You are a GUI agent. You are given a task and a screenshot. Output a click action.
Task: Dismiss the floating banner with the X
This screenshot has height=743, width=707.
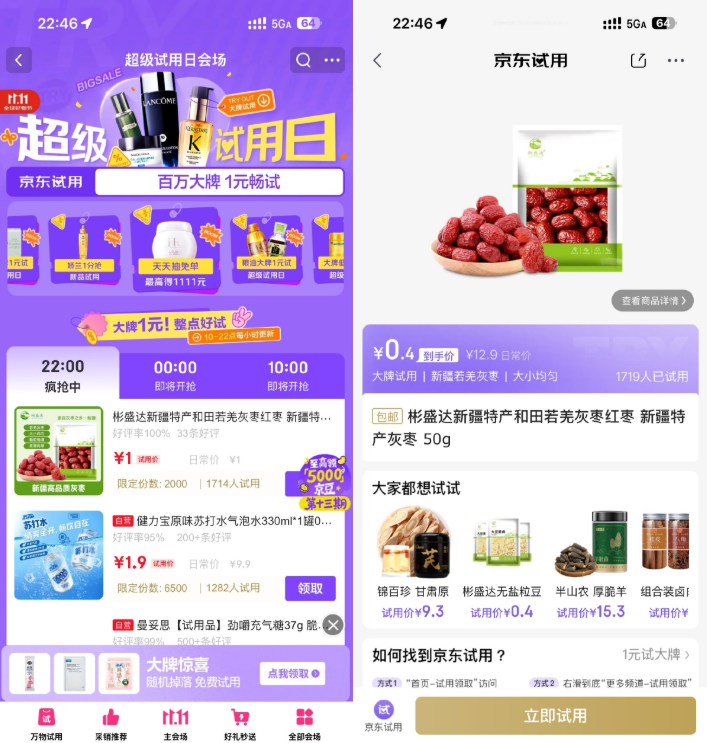coord(333,625)
